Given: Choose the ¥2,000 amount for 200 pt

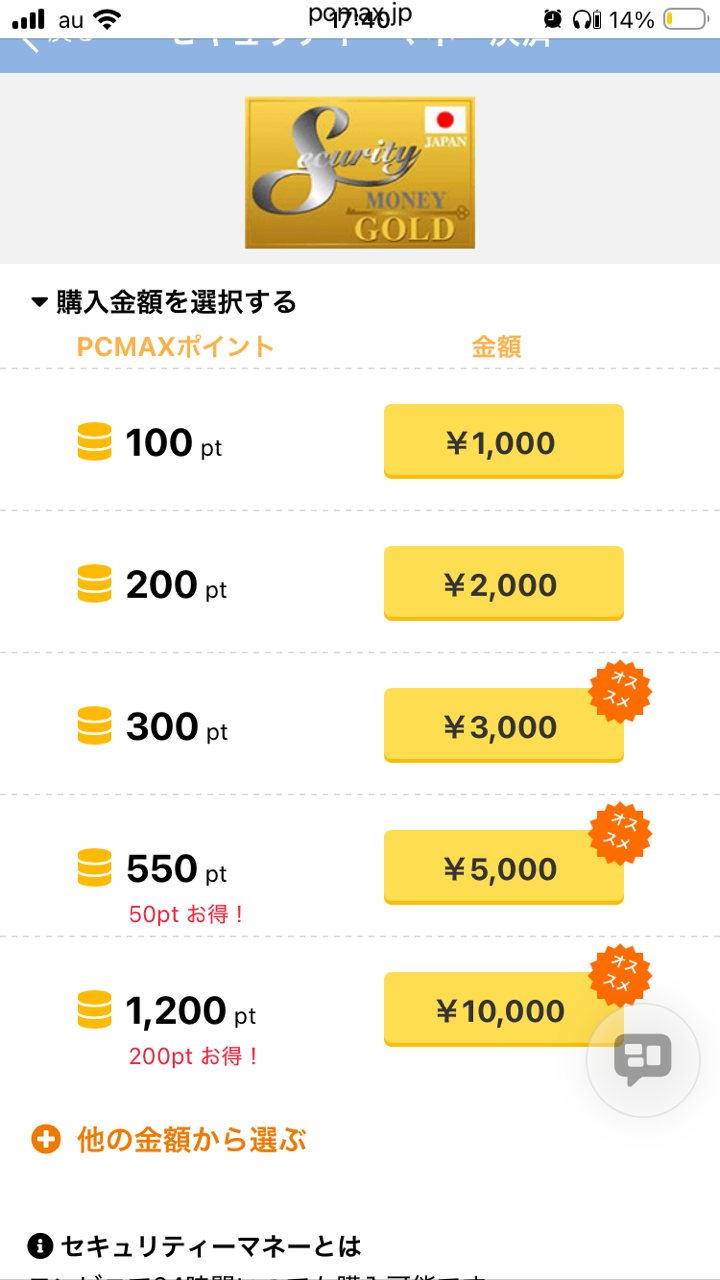Looking at the screenshot, I should tap(503, 583).
